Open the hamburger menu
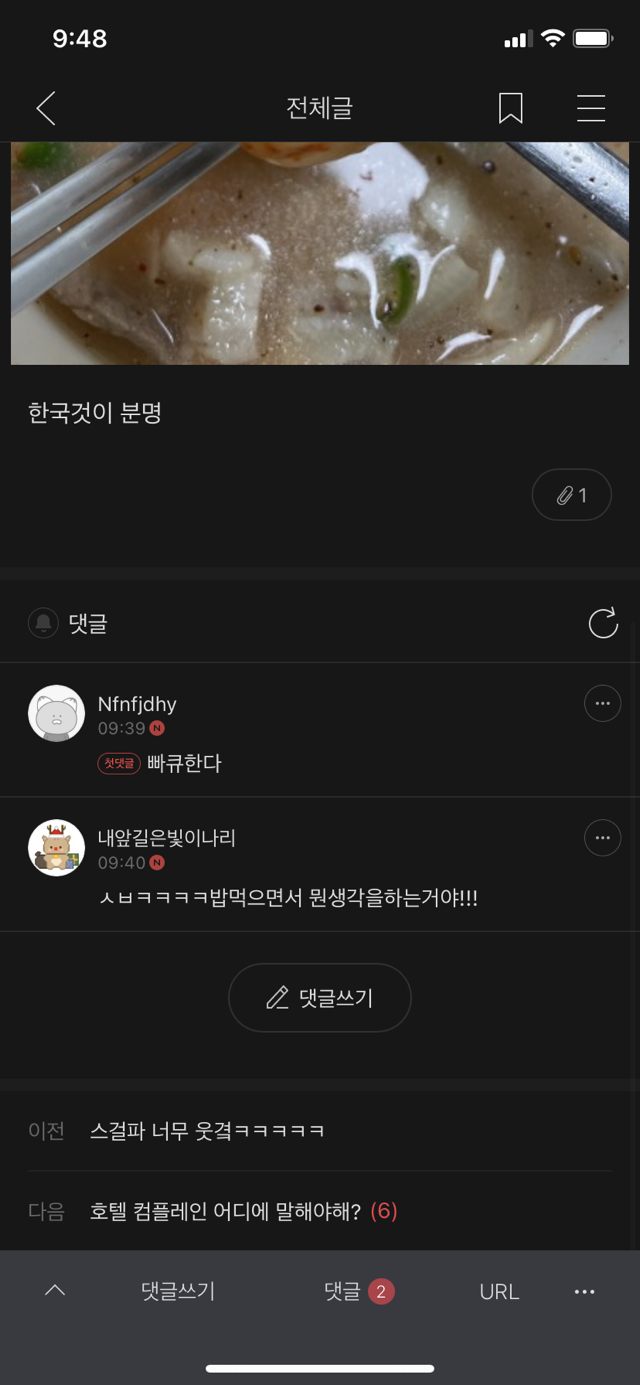Screen dimensions: 640x1385 coord(591,108)
